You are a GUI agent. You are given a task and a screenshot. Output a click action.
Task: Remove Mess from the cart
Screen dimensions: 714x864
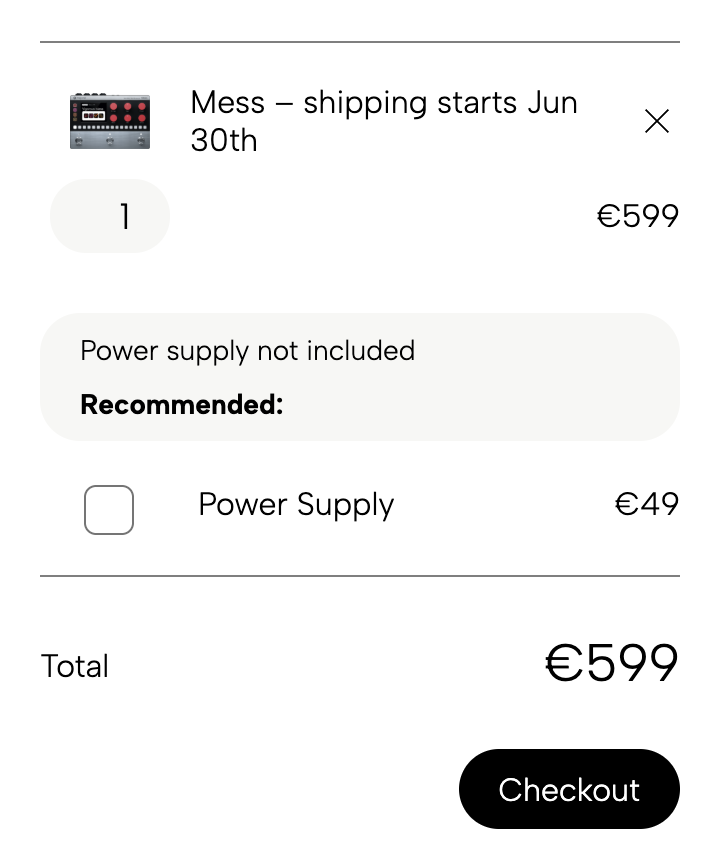point(656,121)
